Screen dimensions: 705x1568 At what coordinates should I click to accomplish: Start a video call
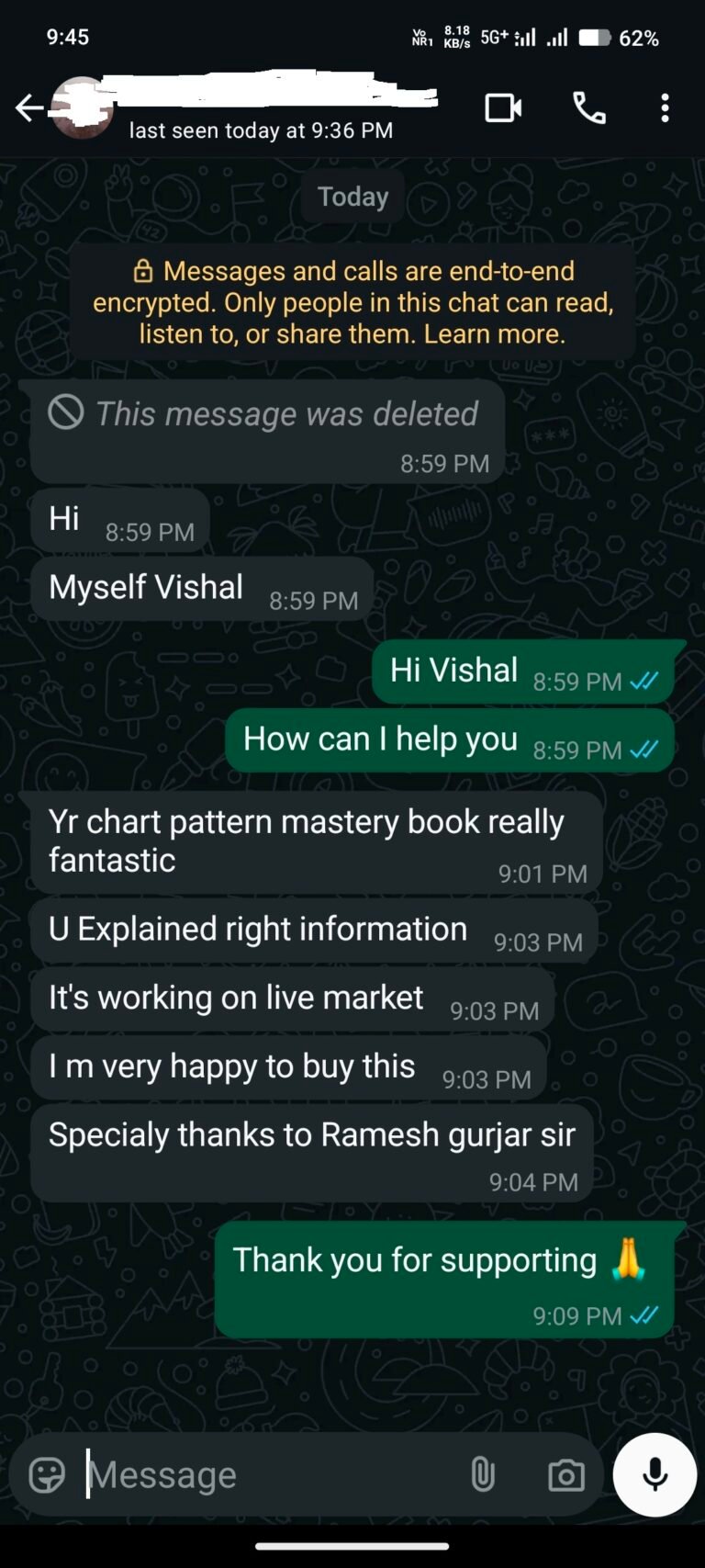[503, 108]
